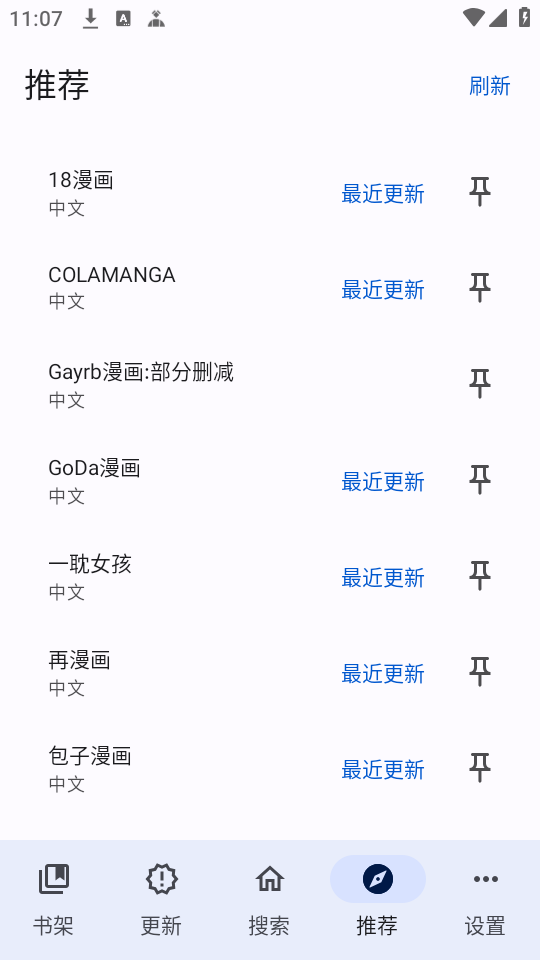Open 最近更新 for COLAMANGA
540x960 pixels.
(x=383, y=290)
